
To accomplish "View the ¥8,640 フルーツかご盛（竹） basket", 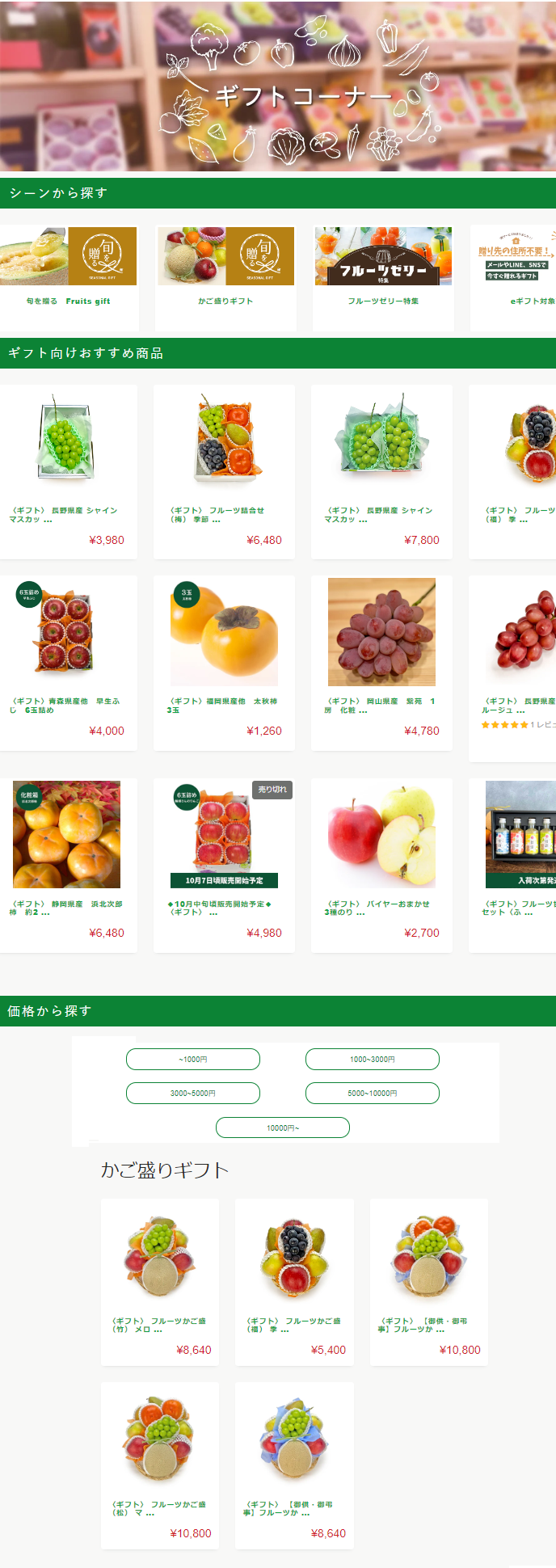I will point(160,1281).
